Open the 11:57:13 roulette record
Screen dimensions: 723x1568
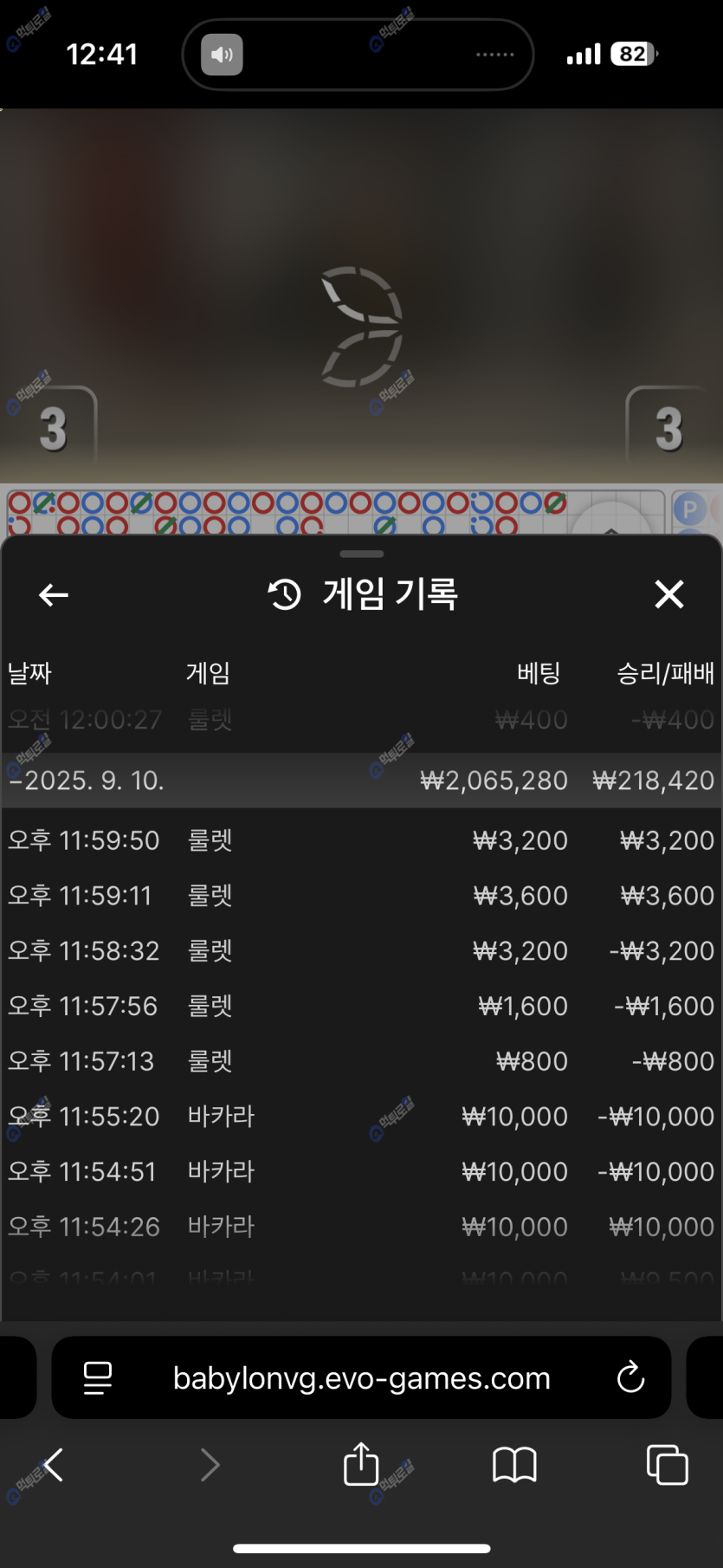361,1061
